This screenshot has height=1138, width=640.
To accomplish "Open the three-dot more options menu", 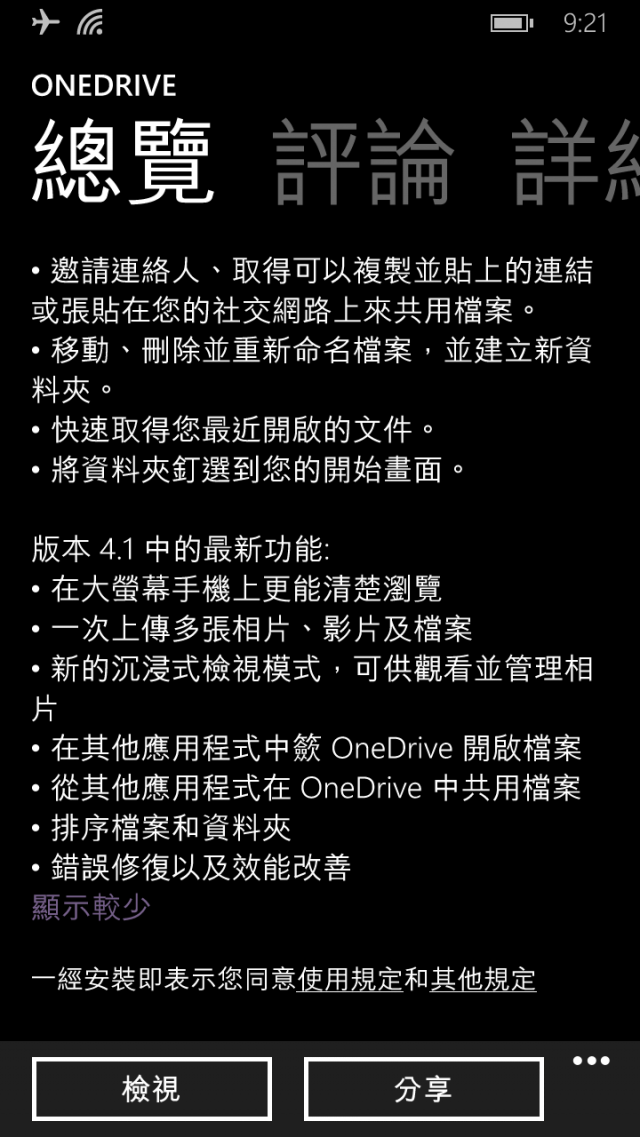I will pos(591,1062).
